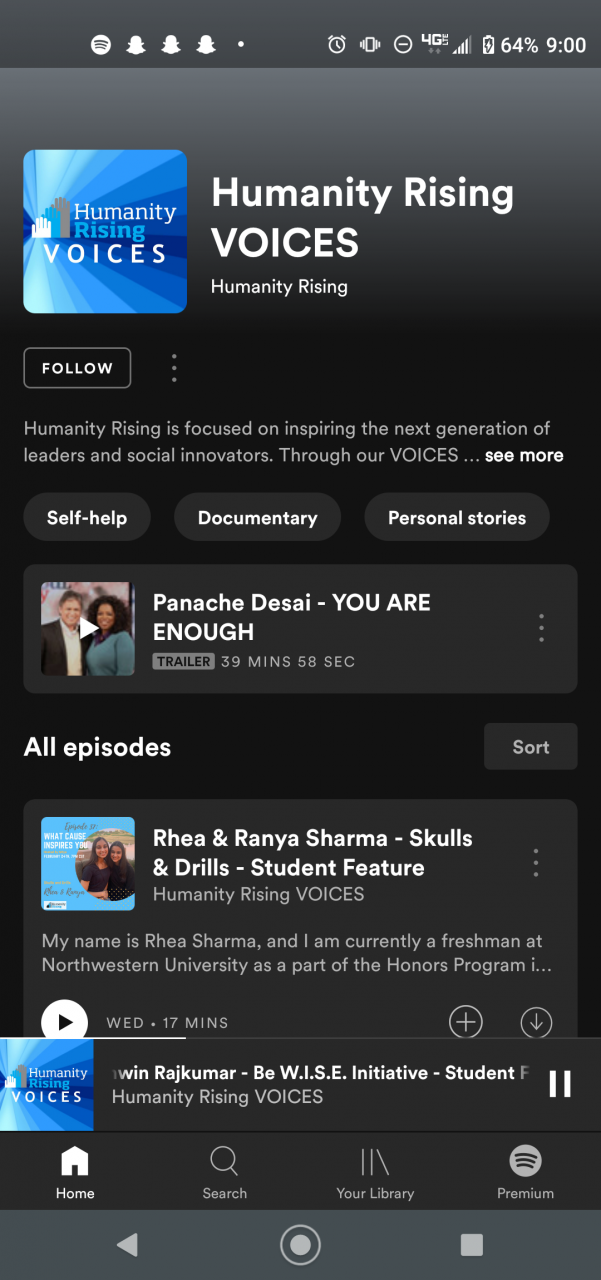Switch to the Search tab

click(224, 1172)
